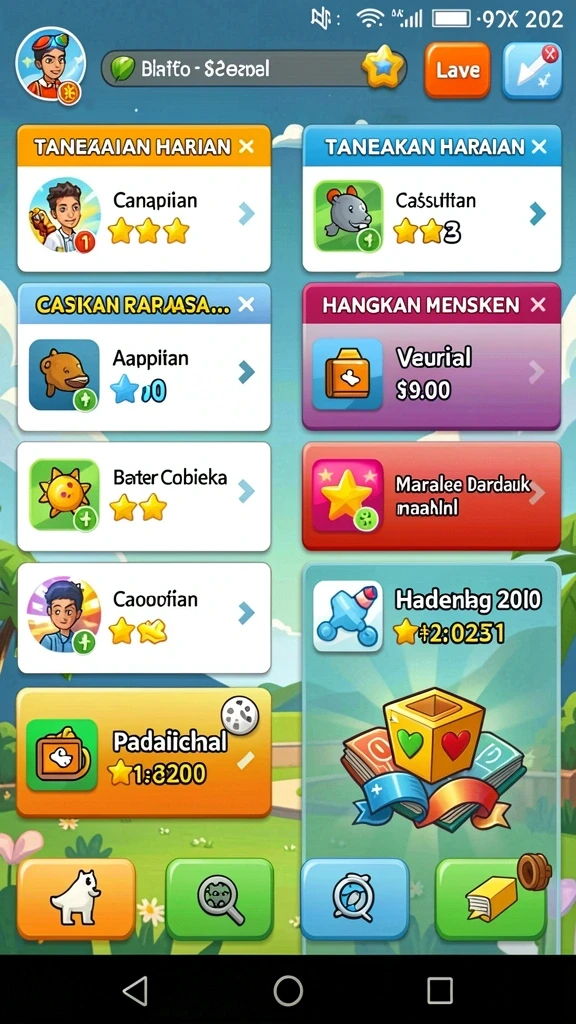Dismiss the Caskan Rarjasa panel
The width and height of the screenshot is (576, 1024).
click(x=246, y=304)
